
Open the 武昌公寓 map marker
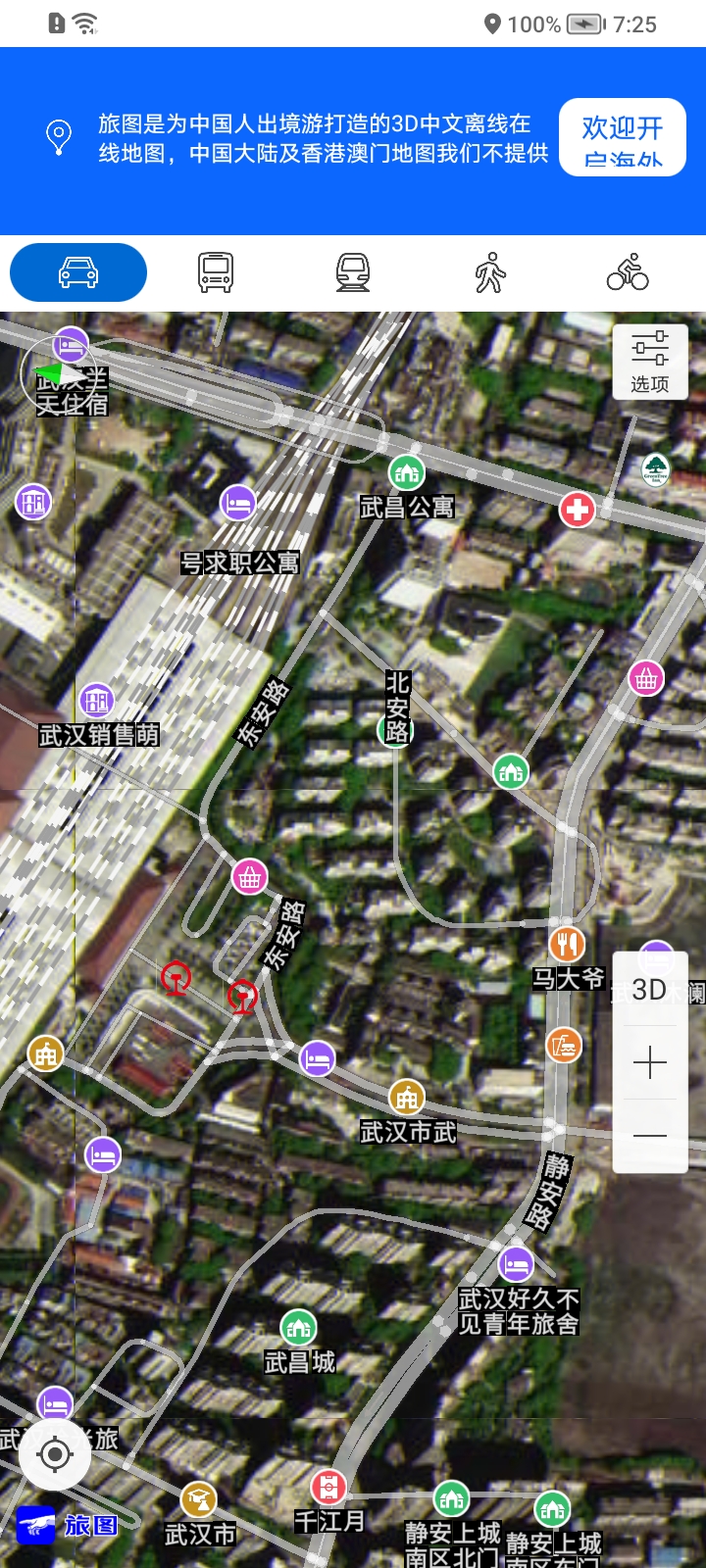(407, 474)
